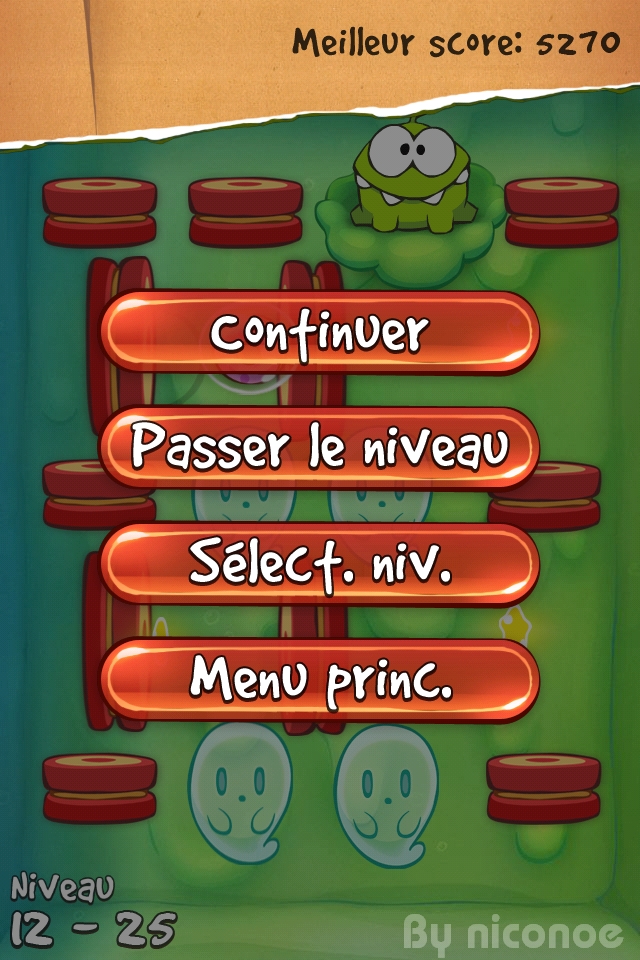Image resolution: width=640 pixels, height=960 pixels.
Task: Select Passer le niveau to skip level
Action: point(320,448)
